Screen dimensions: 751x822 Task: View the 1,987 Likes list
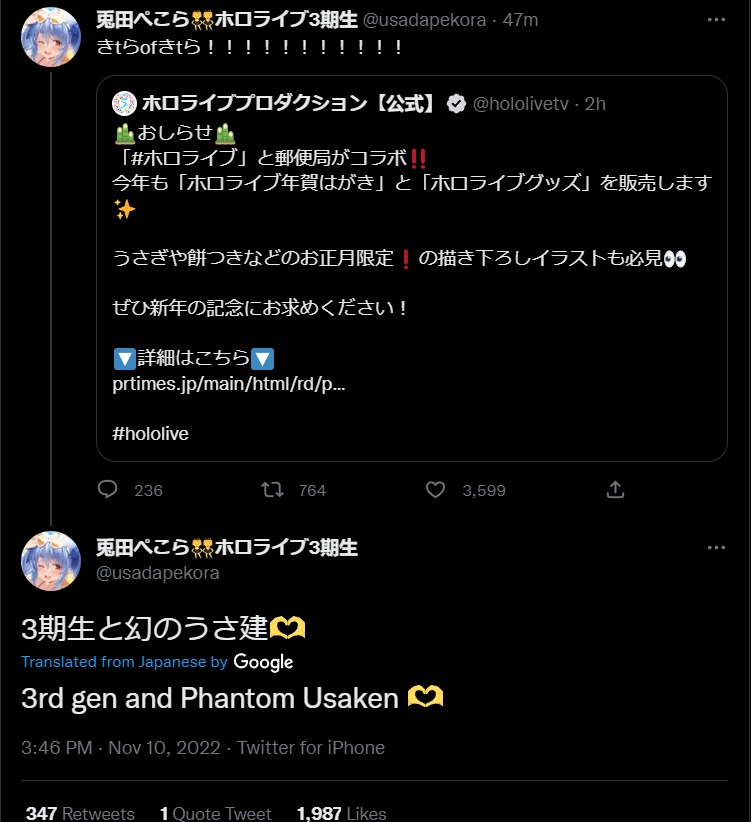342,813
